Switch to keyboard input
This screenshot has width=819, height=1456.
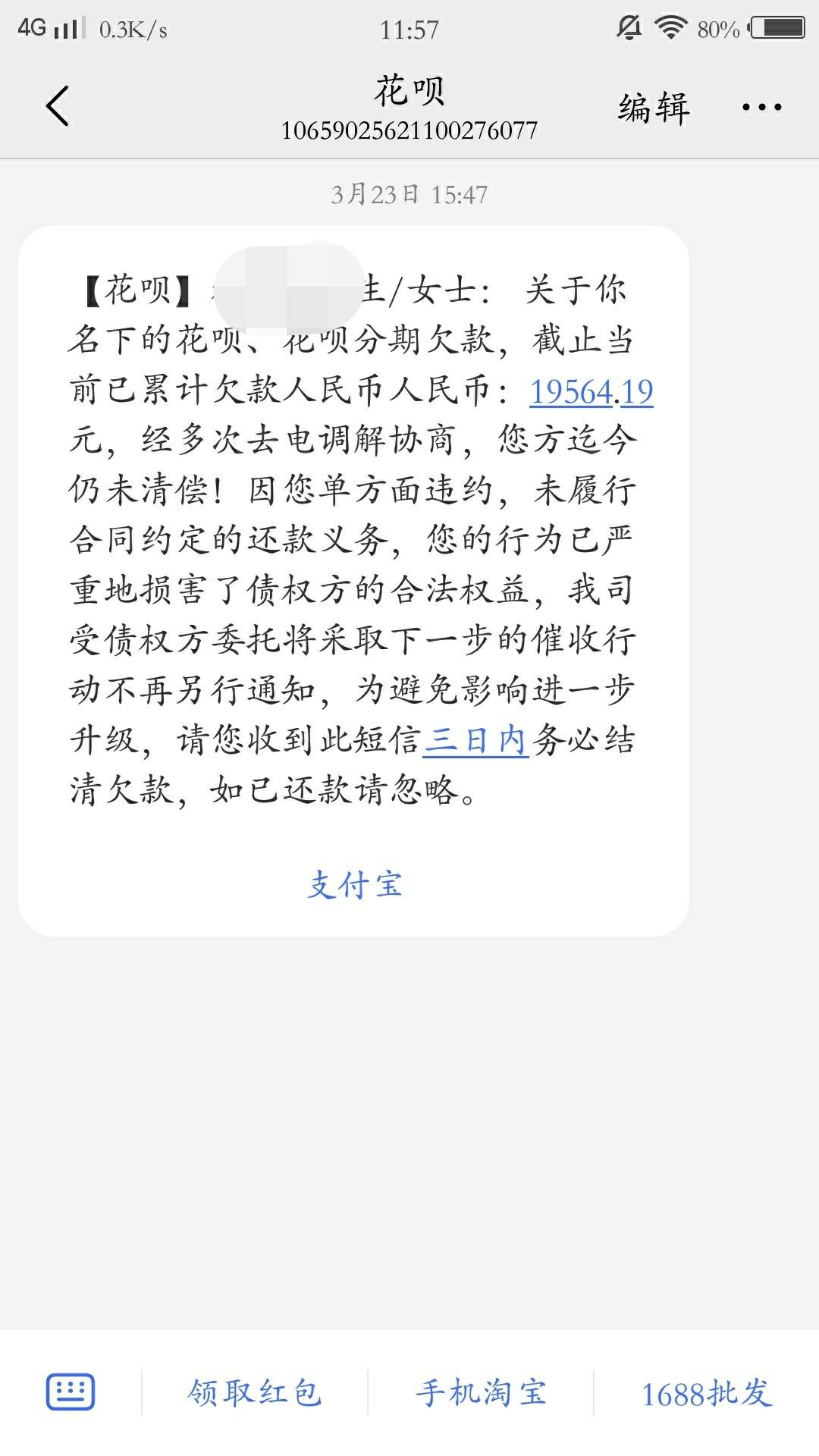71,1392
